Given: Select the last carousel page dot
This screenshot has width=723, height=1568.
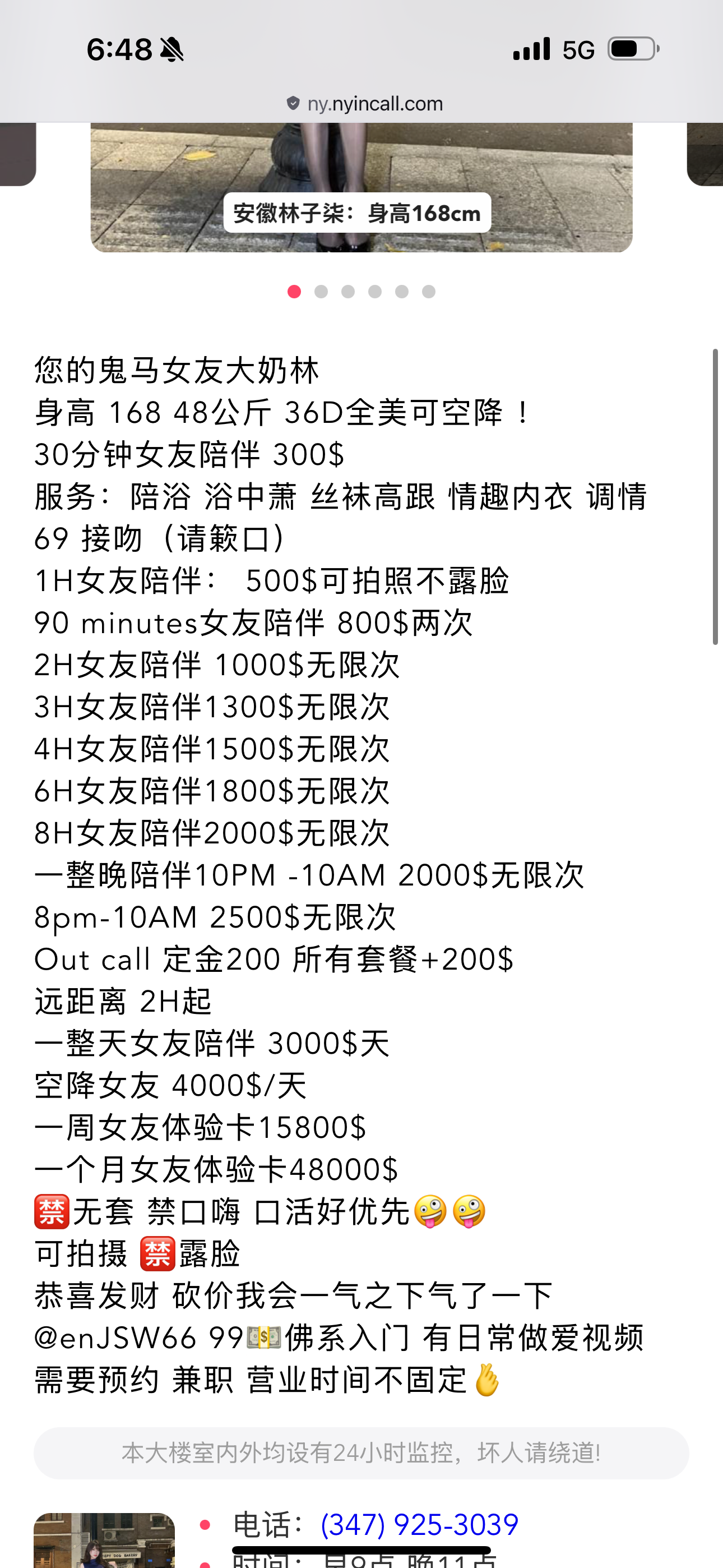Looking at the screenshot, I should pyautogui.click(x=428, y=292).
